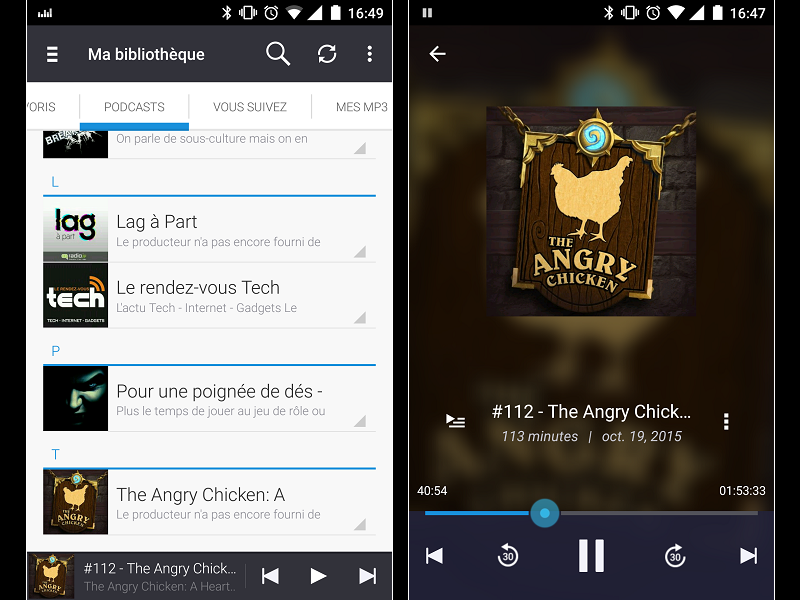Rewind 30 seconds
The width and height of the screenshot is (800, 600).
click(508, 556)
